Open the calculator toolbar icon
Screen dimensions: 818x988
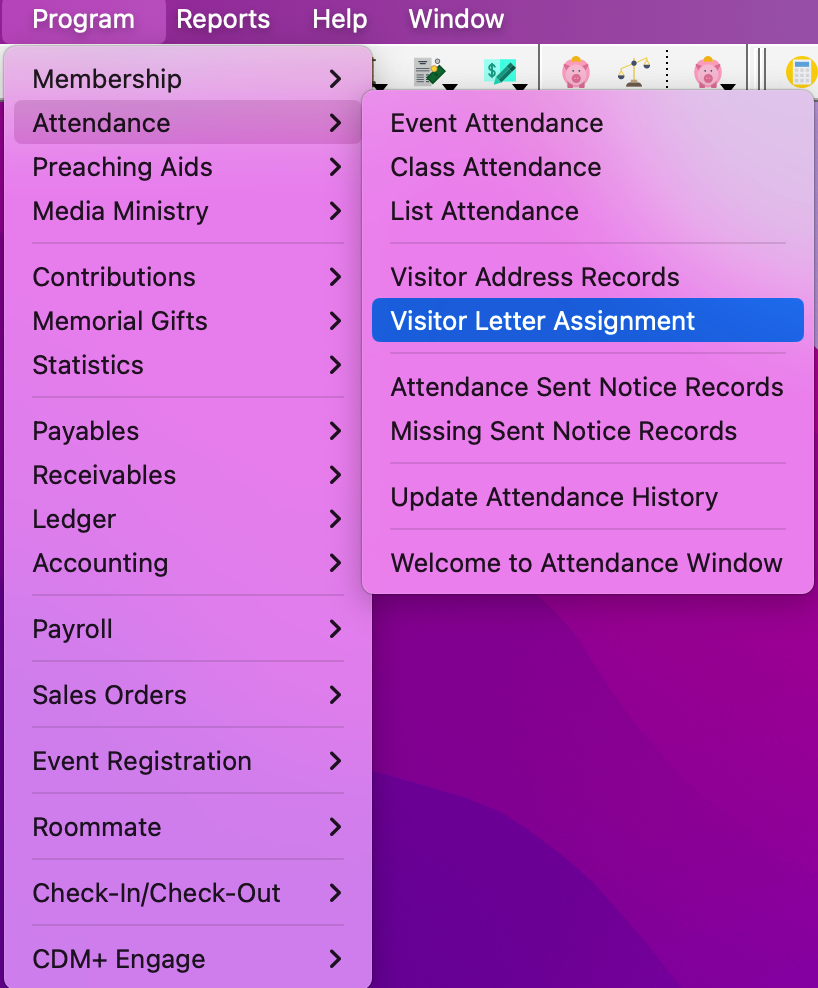tap(801, 72)
